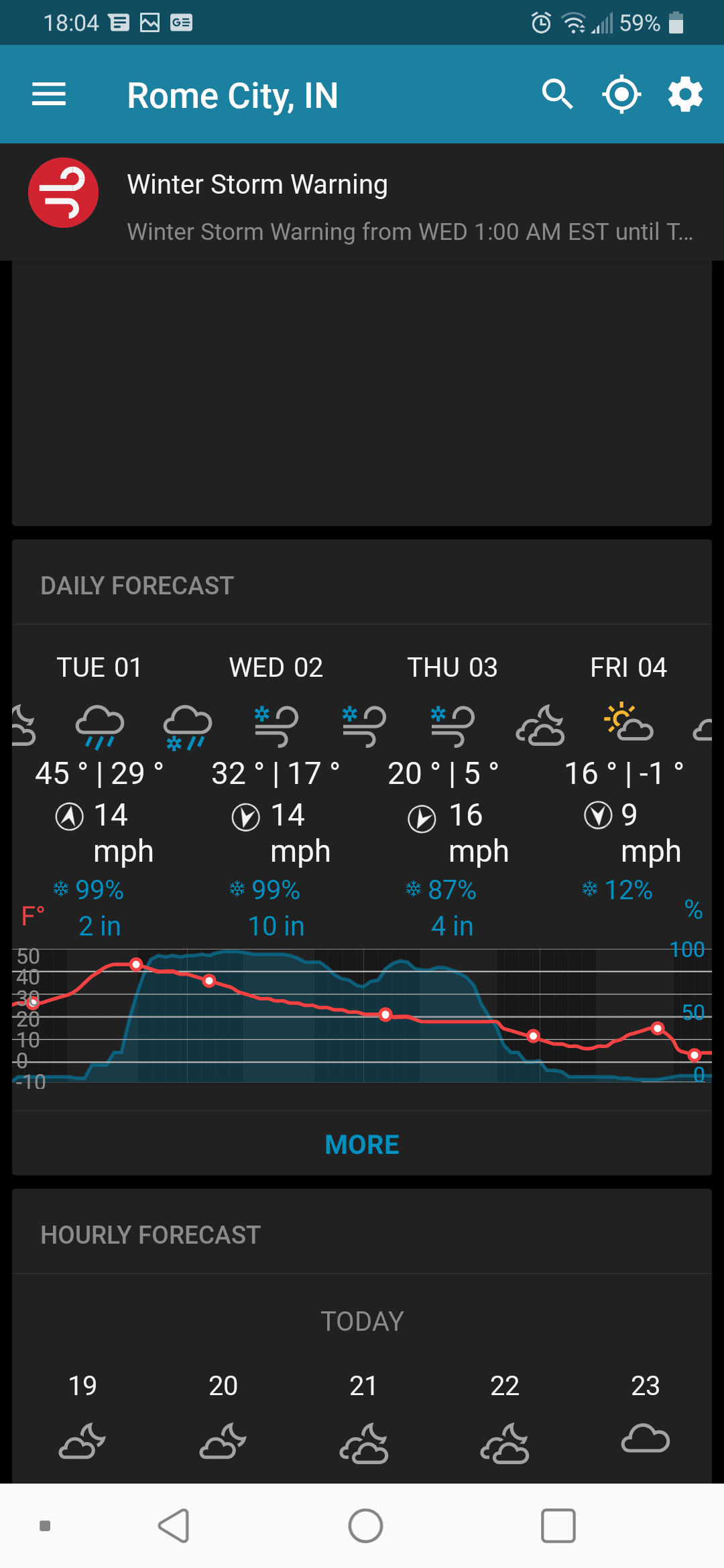Viewport: 724px width, 1568px height.
Task: Search for a location
Action: coord(557,94)
